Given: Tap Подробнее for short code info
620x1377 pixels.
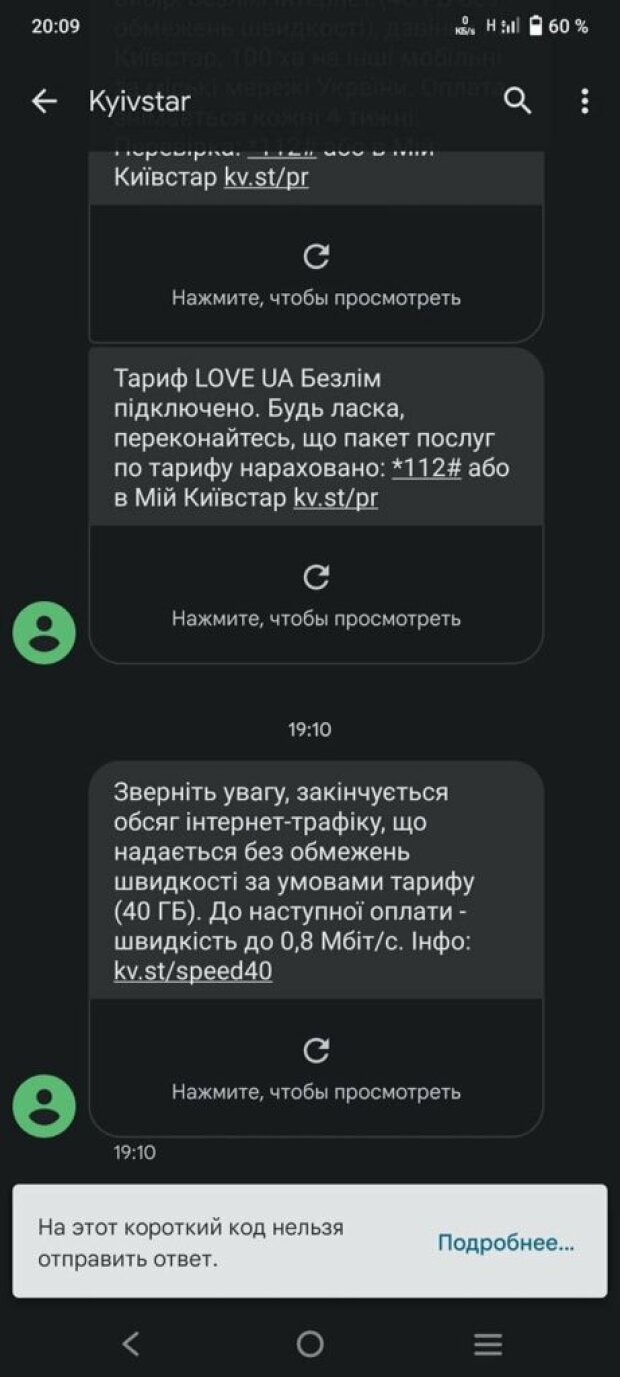Looking at the screenshot, I should pyautogui.click(x=506, y=1243).
